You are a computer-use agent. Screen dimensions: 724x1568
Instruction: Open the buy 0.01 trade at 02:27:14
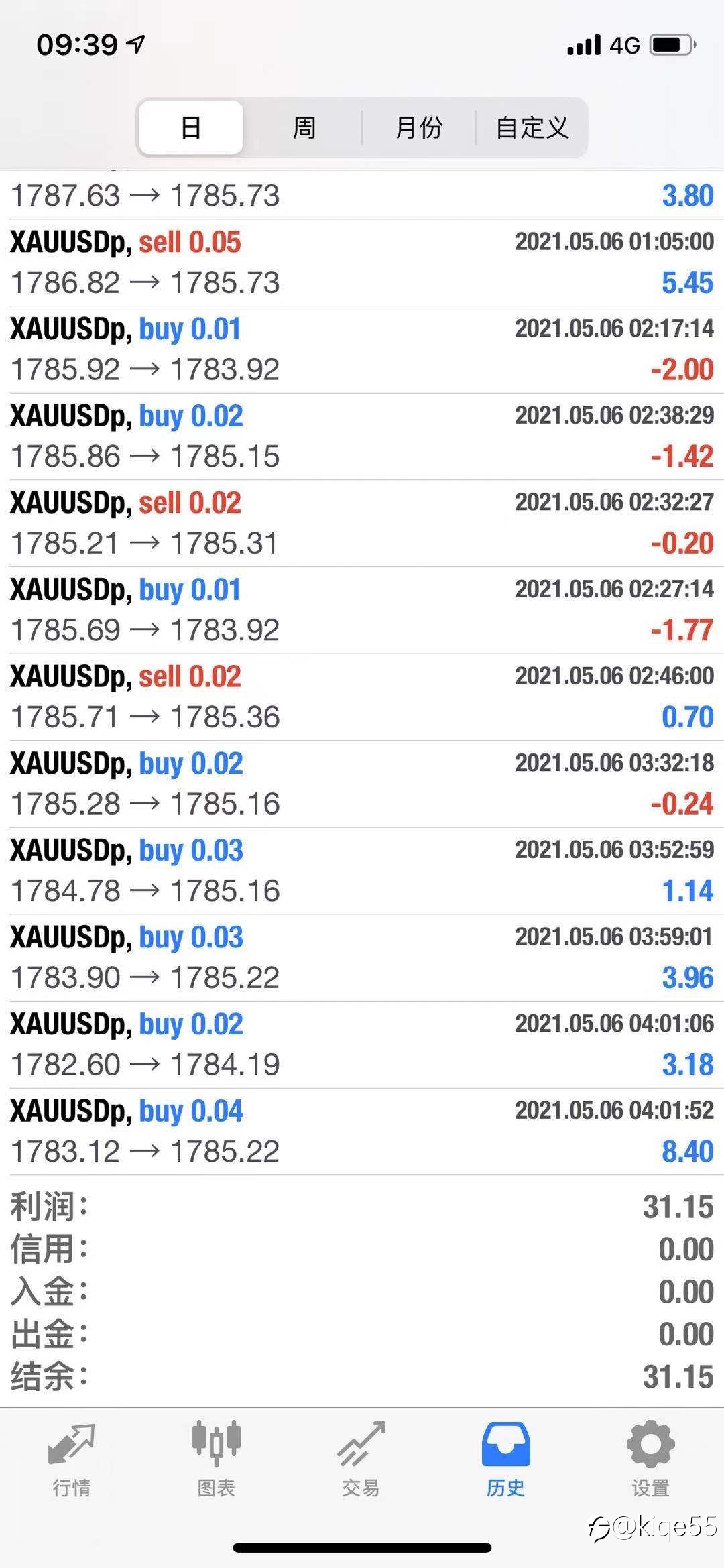tap(362, 611)
